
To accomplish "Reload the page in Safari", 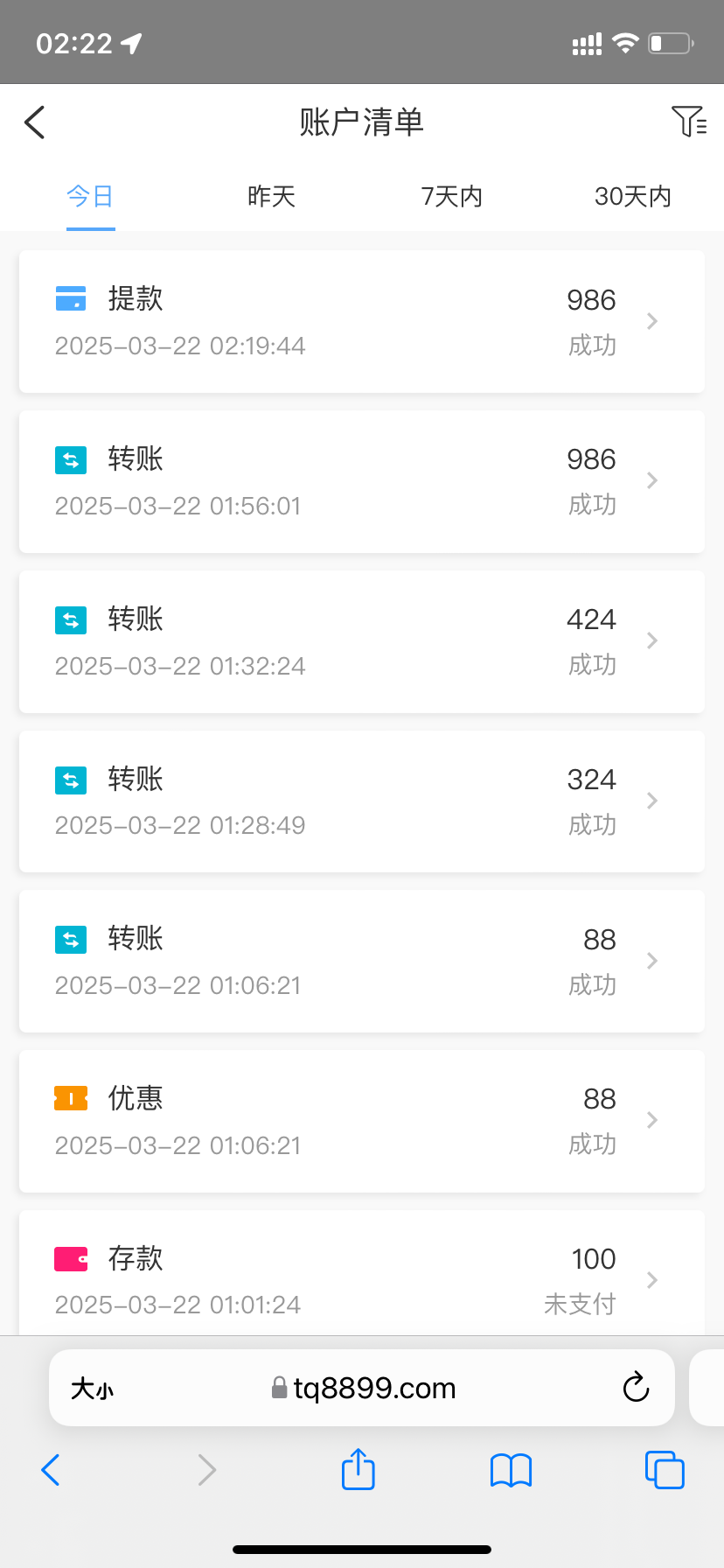I will (636, 1388).
